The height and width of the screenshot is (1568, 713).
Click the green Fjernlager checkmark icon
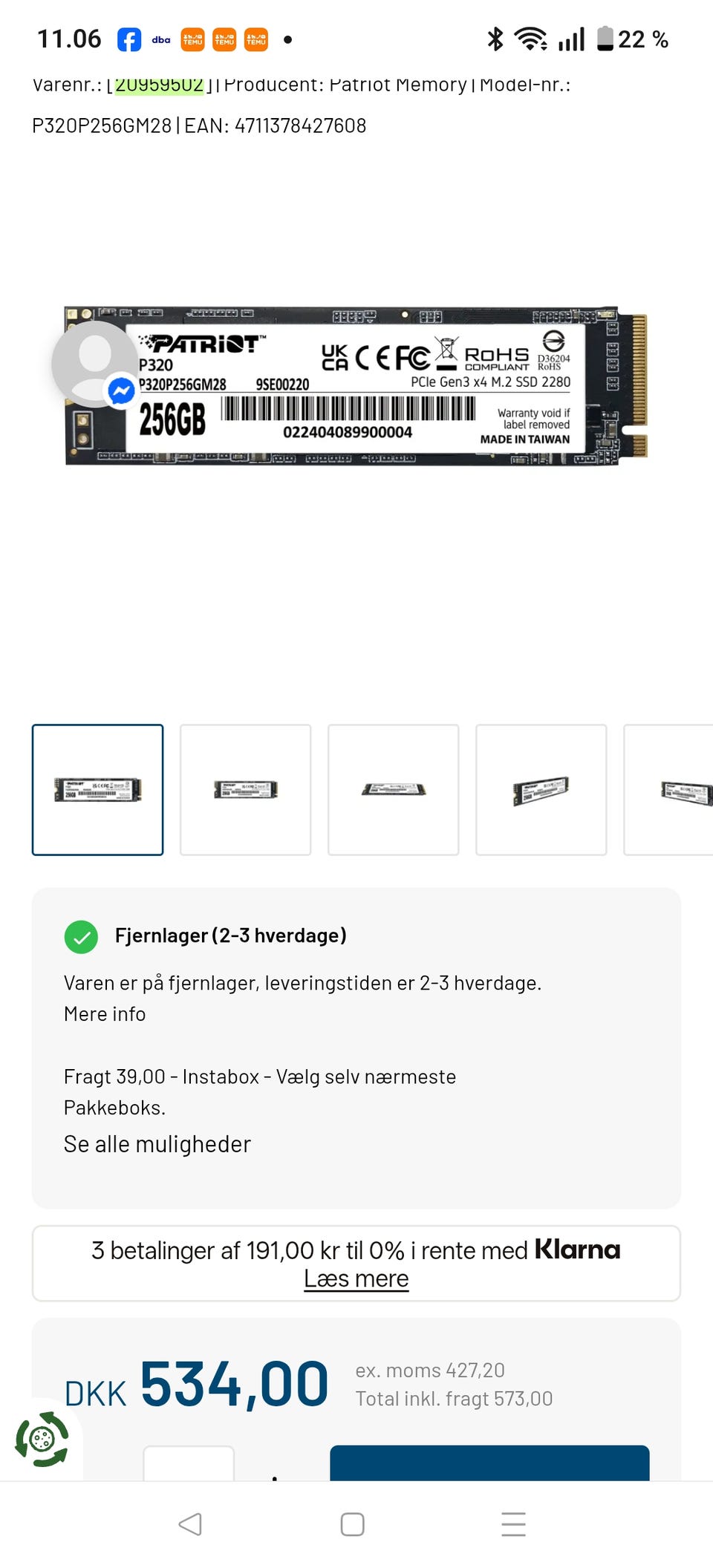pyautogui.click(x=82, y=937)
